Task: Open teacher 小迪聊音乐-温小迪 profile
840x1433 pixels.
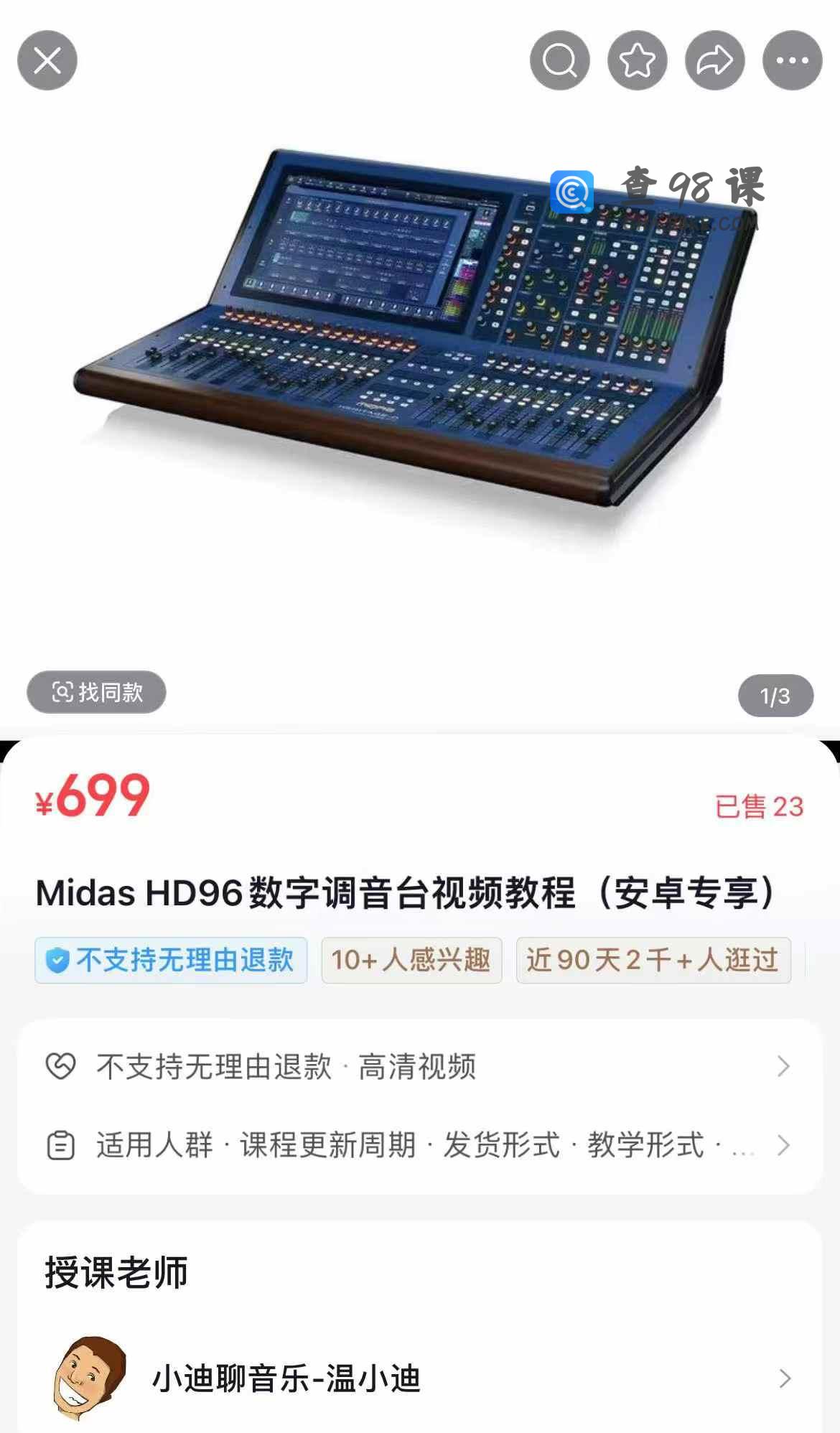Action: click(420, 1378)
